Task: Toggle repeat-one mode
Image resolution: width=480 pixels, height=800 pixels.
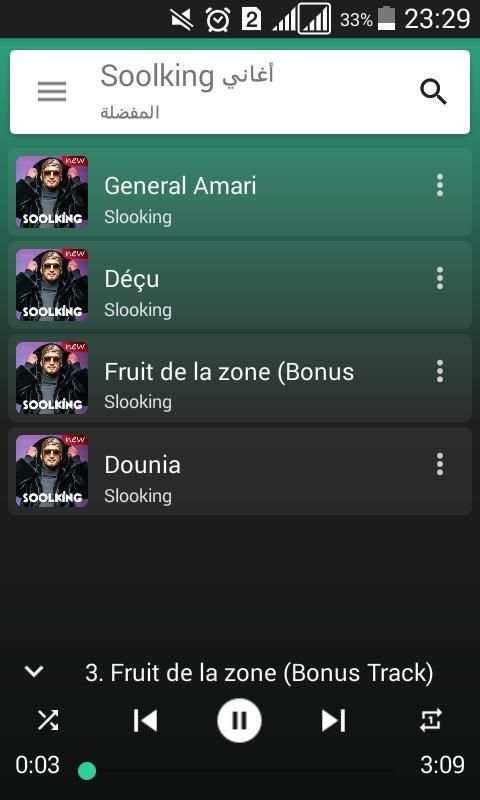Action: point(431,721)
